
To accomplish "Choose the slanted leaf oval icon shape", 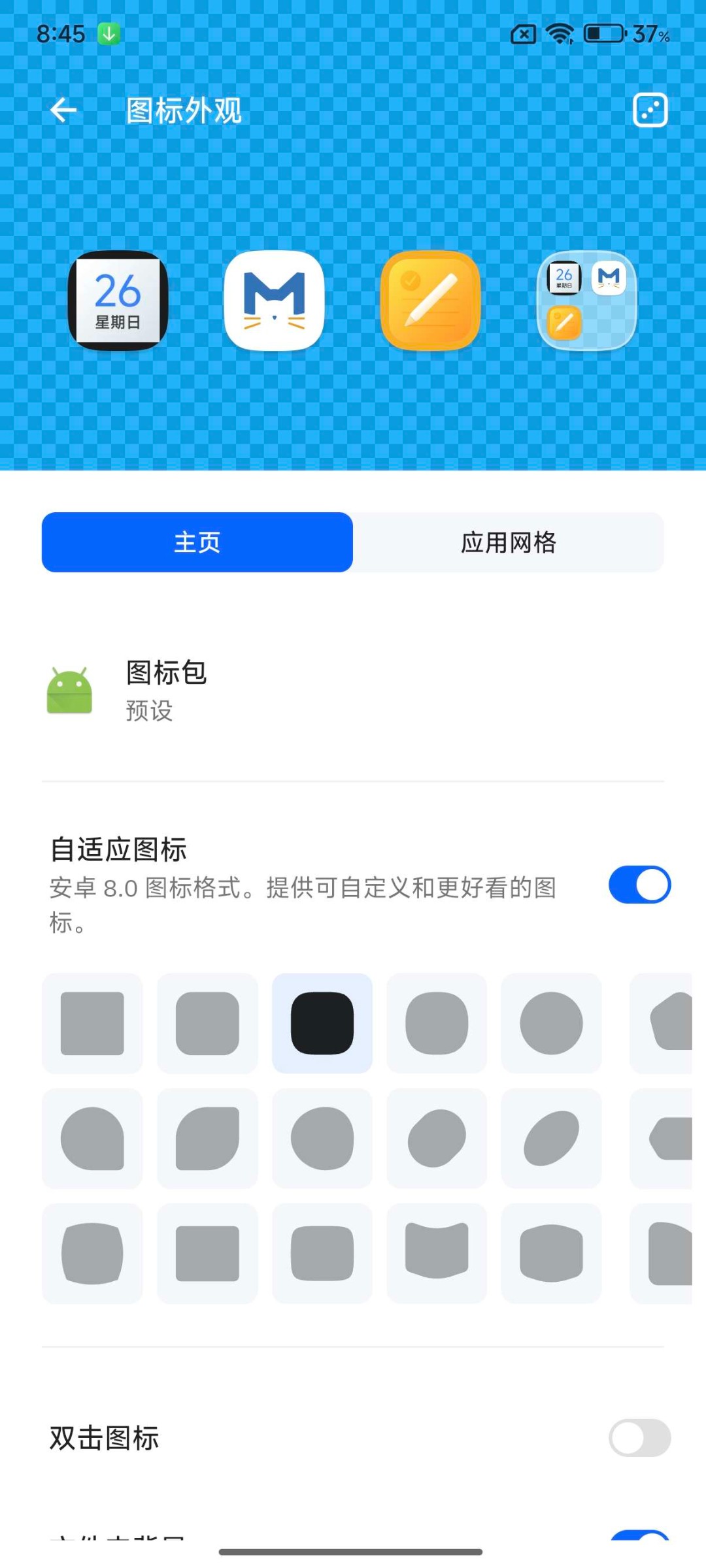I will tap(551, 1138).
